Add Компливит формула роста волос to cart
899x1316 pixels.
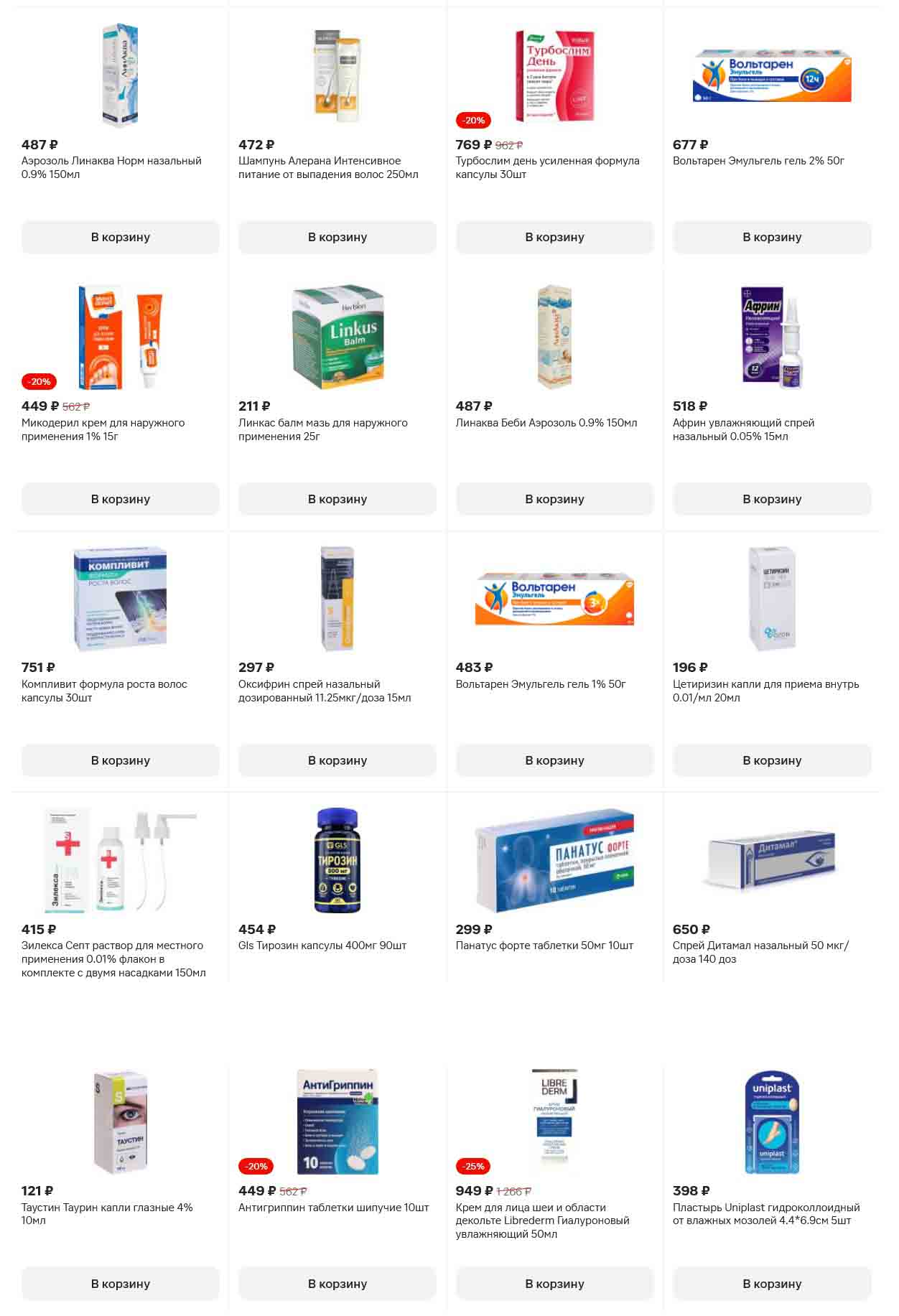click(120, 760)
